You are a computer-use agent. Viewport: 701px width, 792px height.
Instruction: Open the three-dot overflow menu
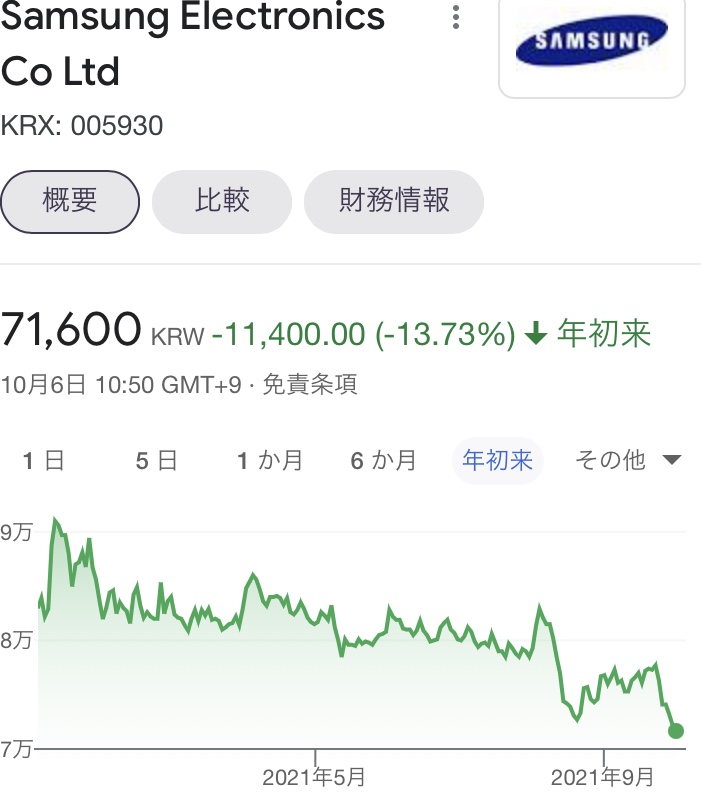coord(456,18)
